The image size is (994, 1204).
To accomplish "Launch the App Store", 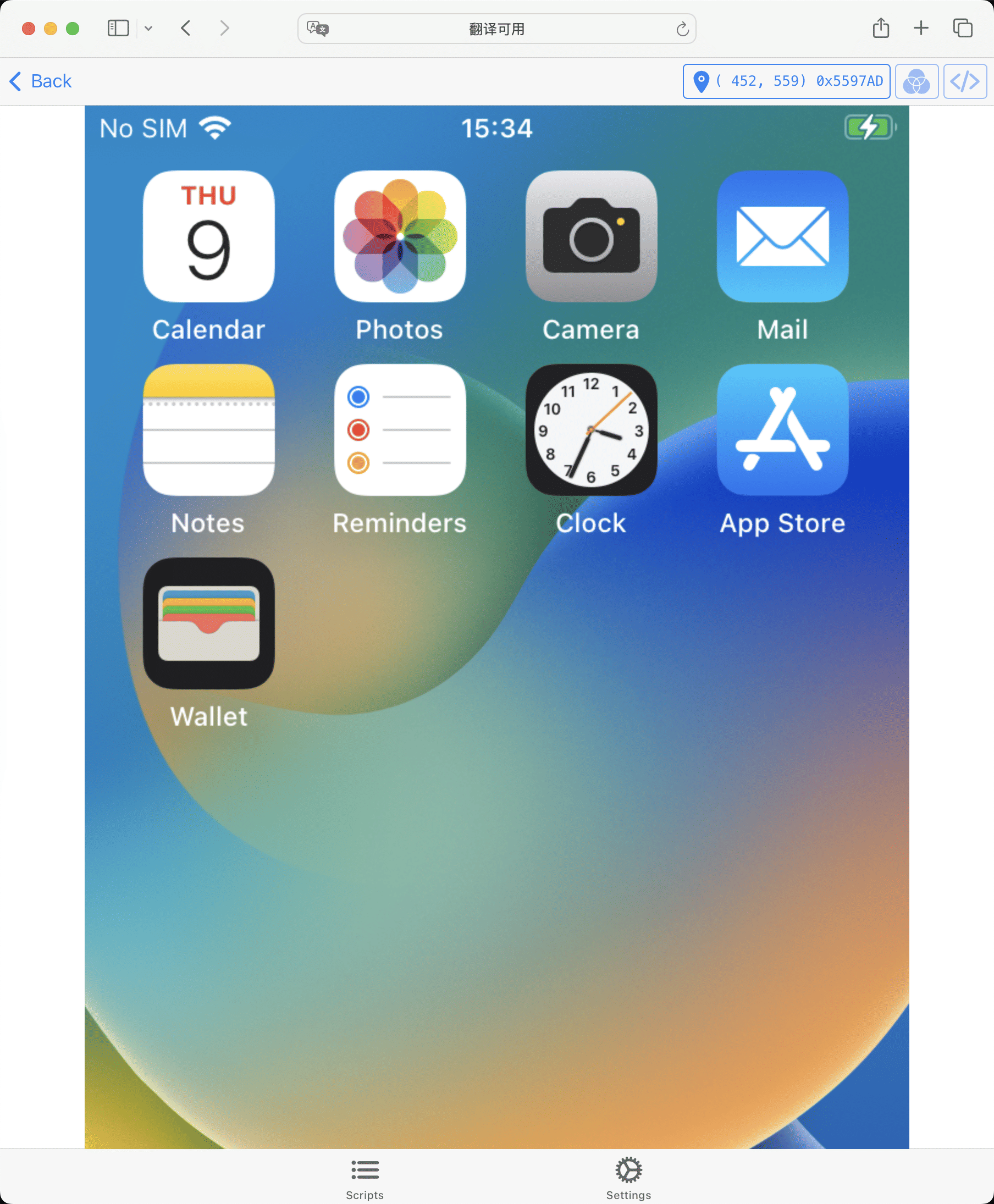I will coord(782,430).
